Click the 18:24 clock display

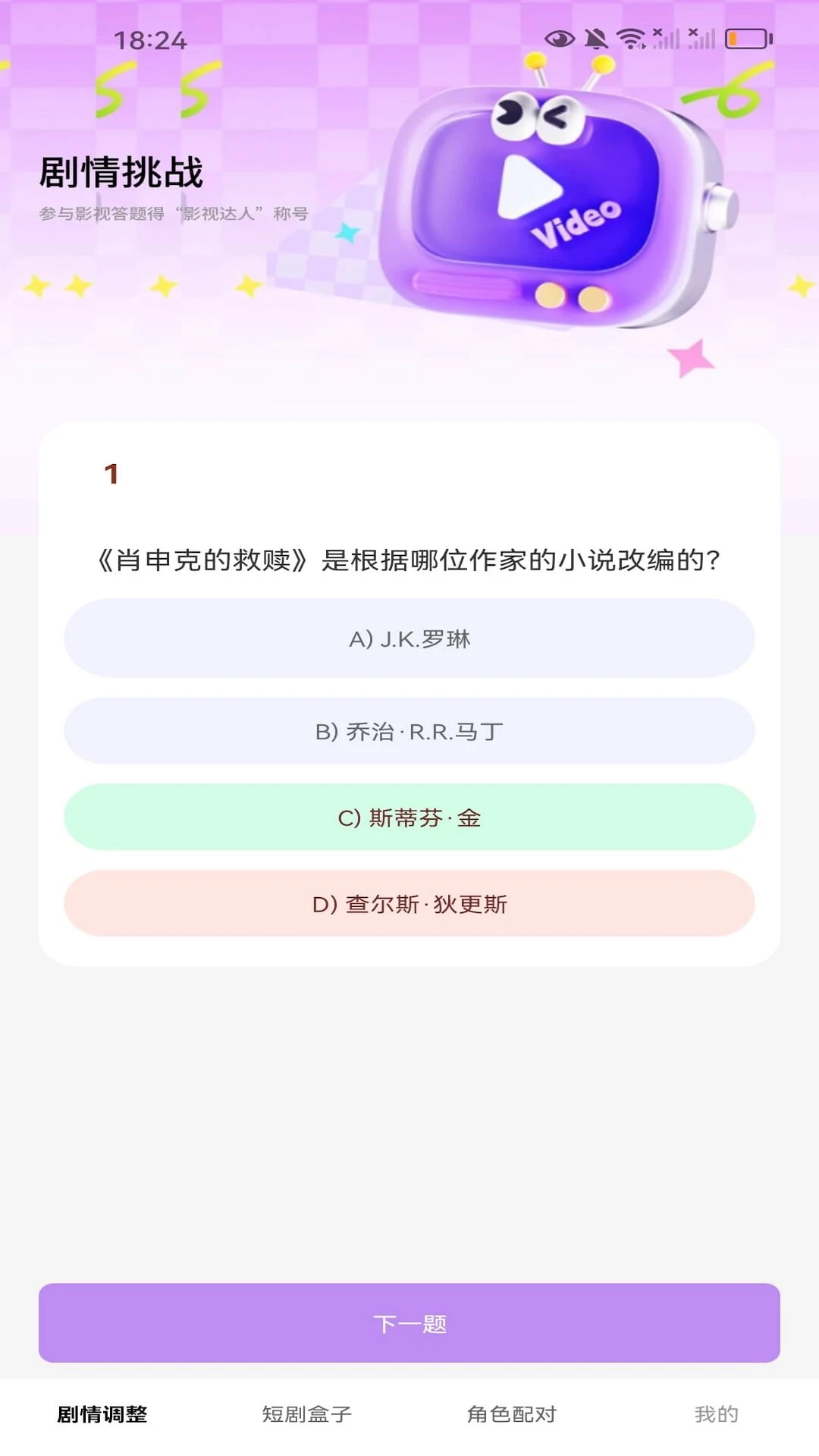(150, 42)
